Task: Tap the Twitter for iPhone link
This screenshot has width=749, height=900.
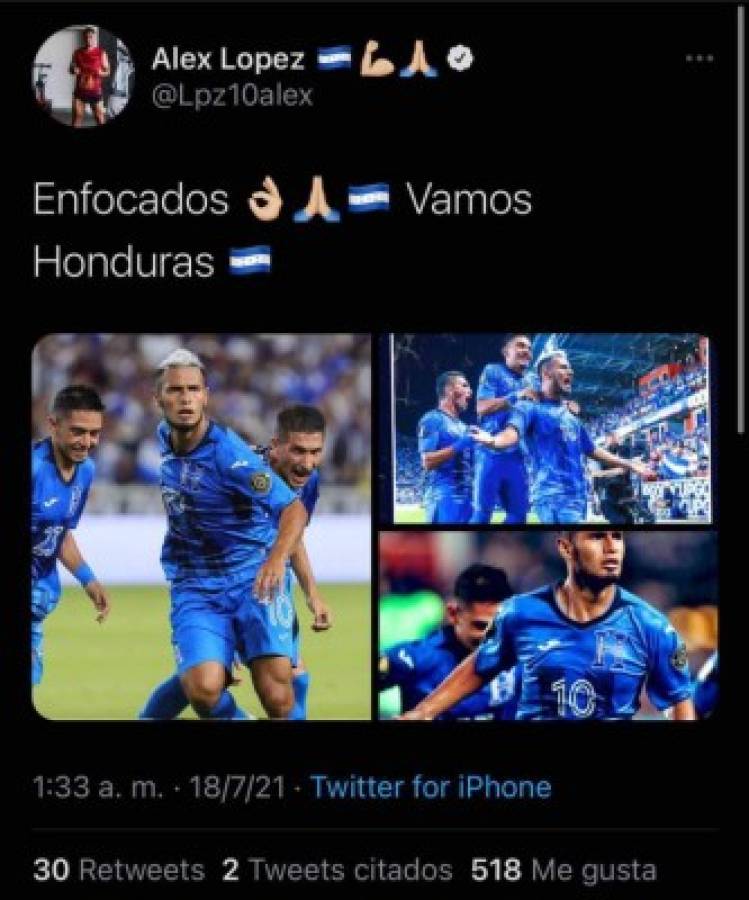Action: click(x=431, y=786)
